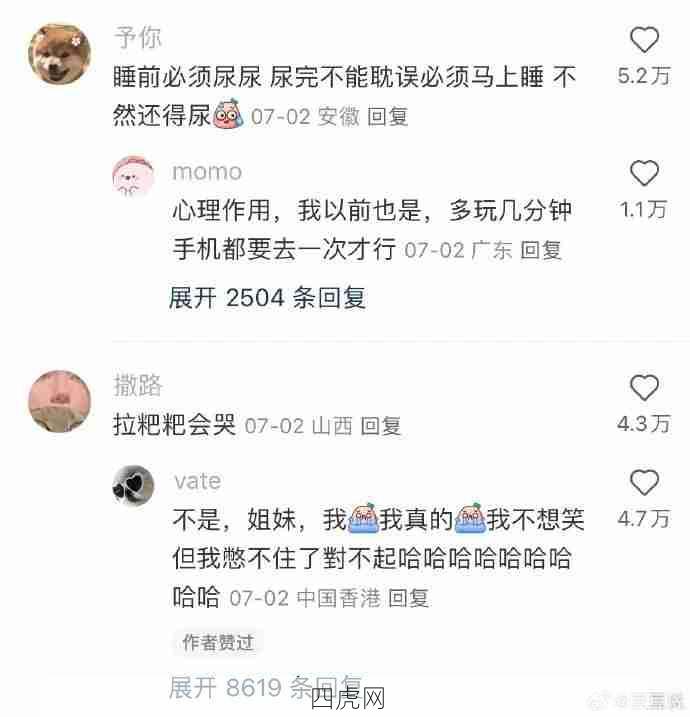This screenshot has width=690, height=717.
Task: Expand 2504 replies under momo
Action: point(267,298)
